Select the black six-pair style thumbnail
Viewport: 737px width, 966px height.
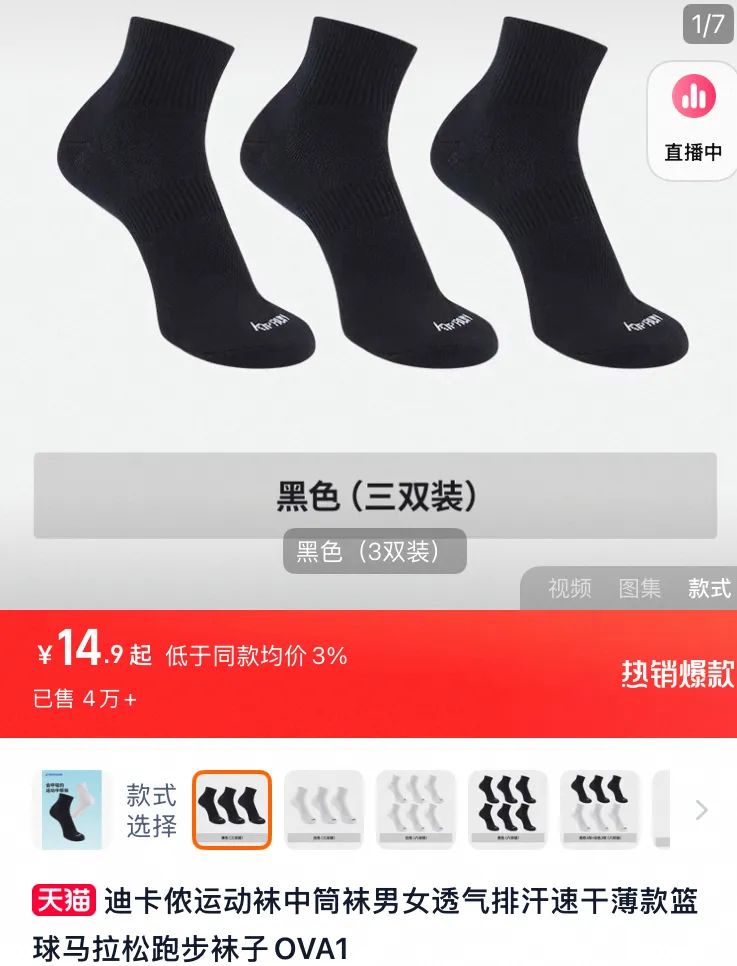[x=508, y=810]
